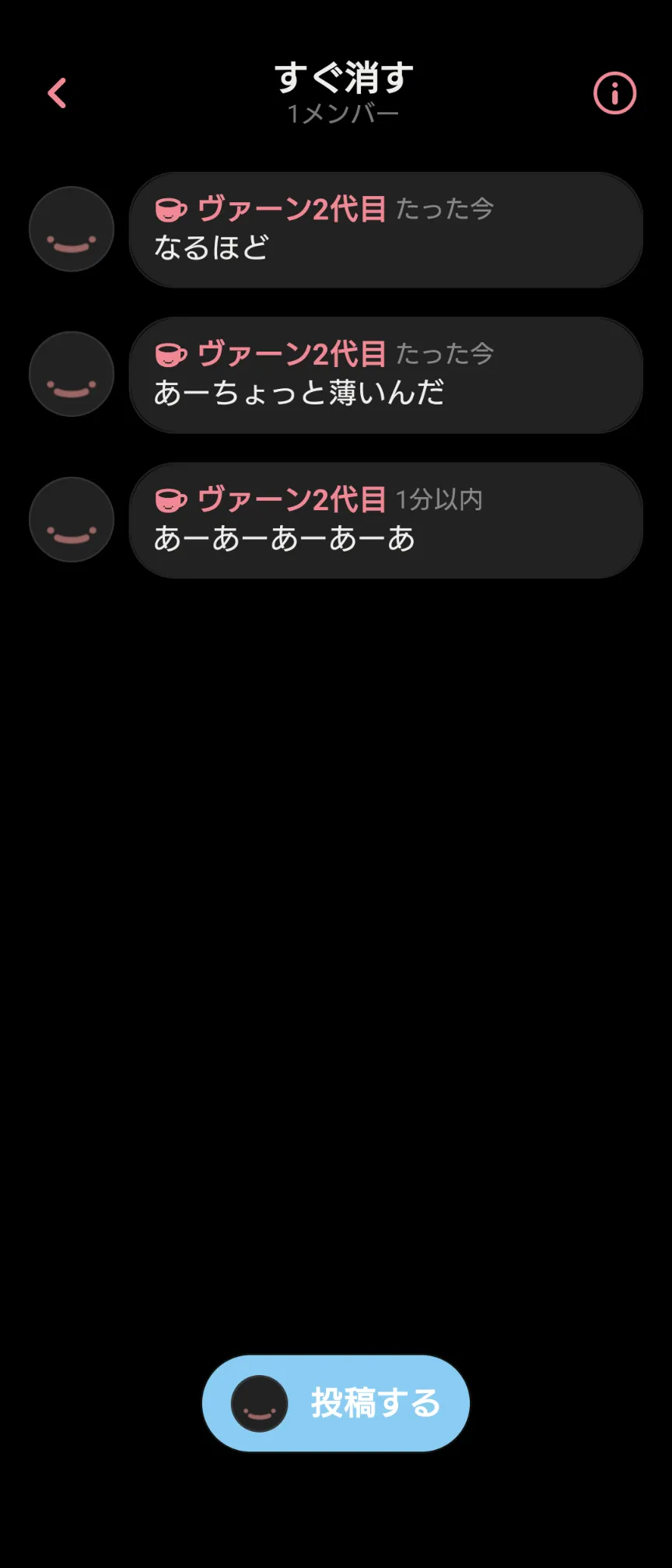The image size is (672, 1568).
Task: Open the あーちょっと薄いんだ message
Action: point(386,375)
